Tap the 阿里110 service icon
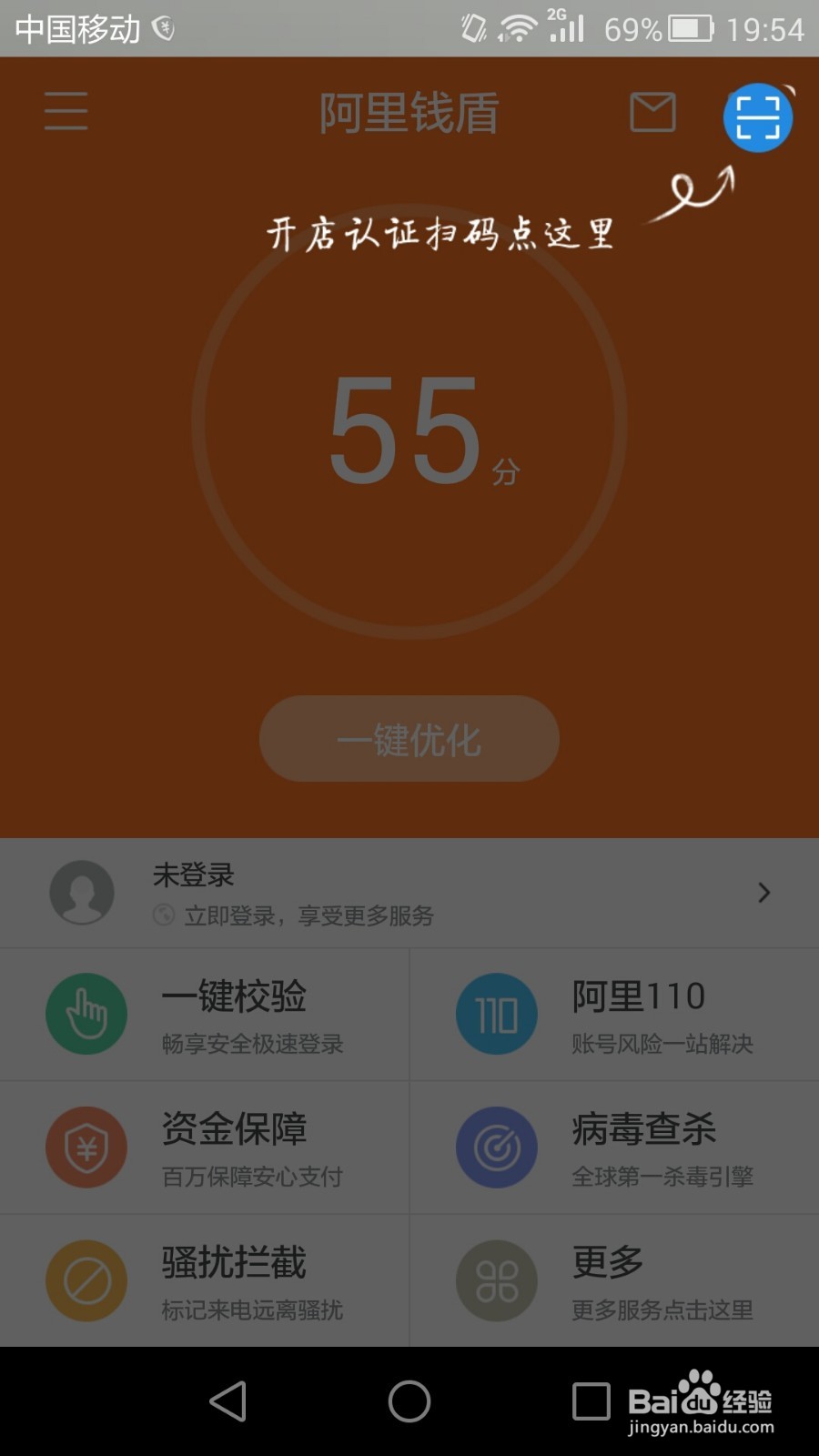The width and height of the screenshot is (819, 1456). pos(496,1013)
